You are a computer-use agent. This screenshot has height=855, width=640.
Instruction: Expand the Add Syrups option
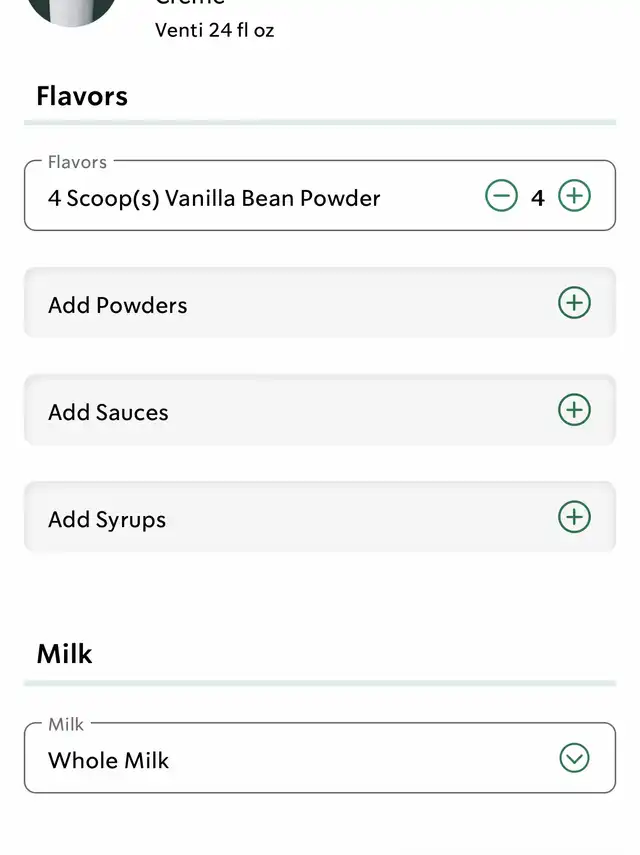pos(574,517)
